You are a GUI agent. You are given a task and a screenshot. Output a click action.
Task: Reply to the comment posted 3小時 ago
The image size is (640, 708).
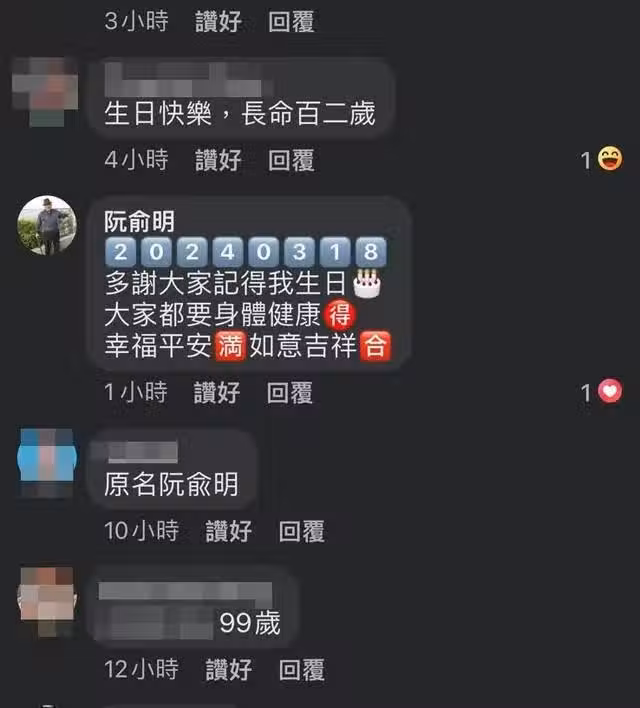(x=291, y=22)
